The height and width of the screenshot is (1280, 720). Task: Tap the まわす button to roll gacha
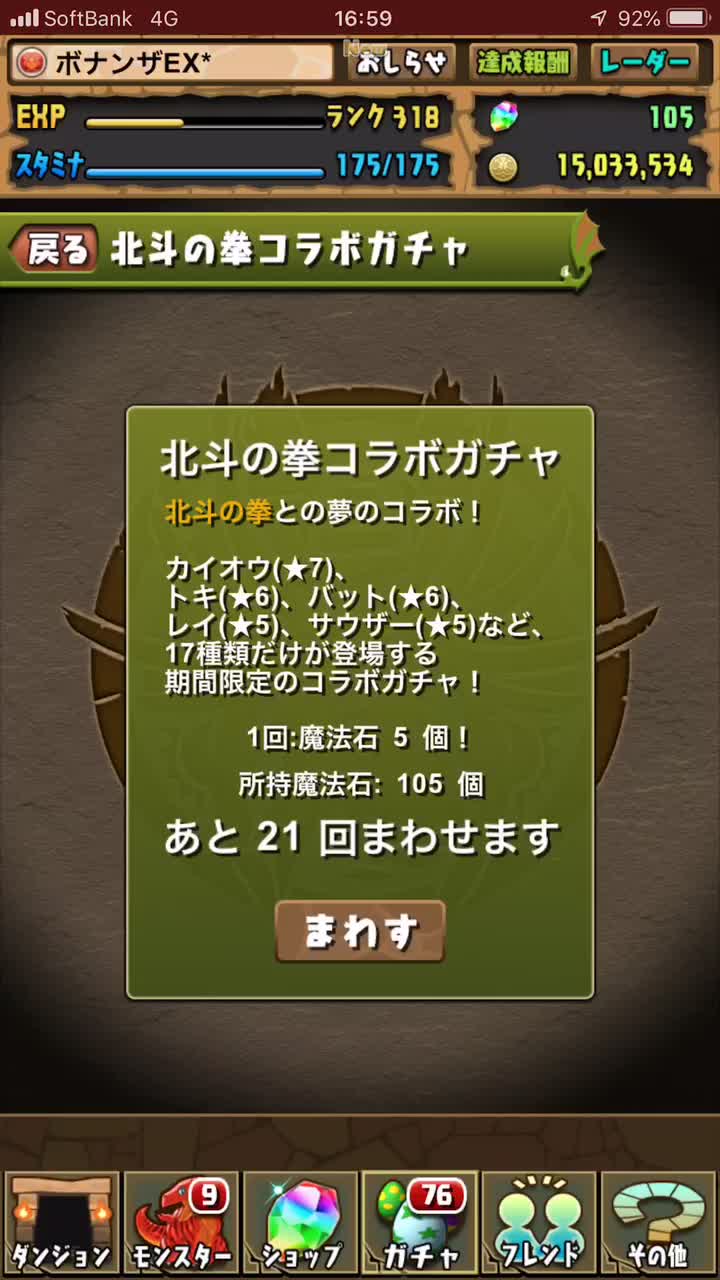pyautogui.click(x=360, y=931)
